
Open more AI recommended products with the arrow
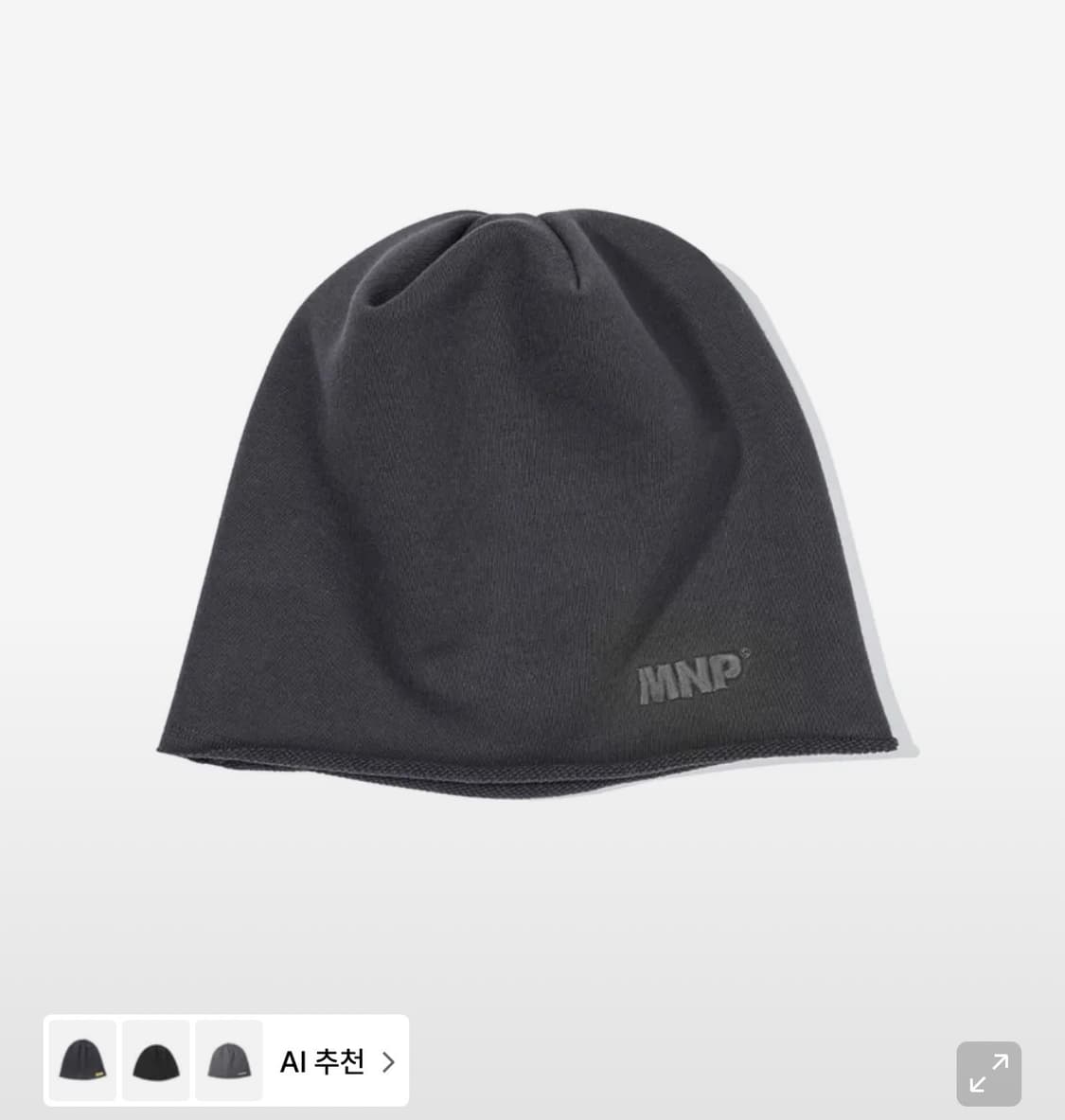pyautogui.click(x=388, y=1062)
